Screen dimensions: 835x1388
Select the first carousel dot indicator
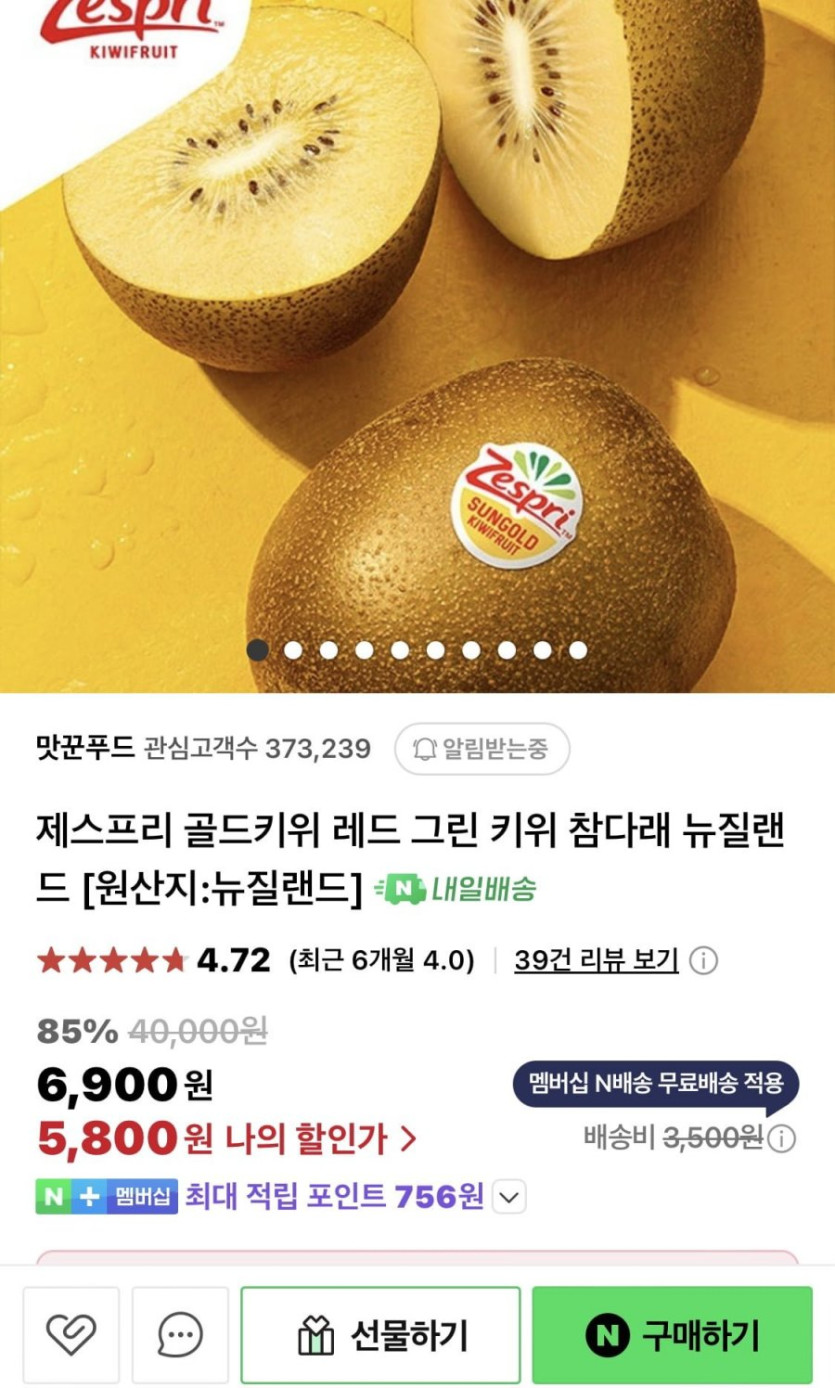(x=257, y=650)
